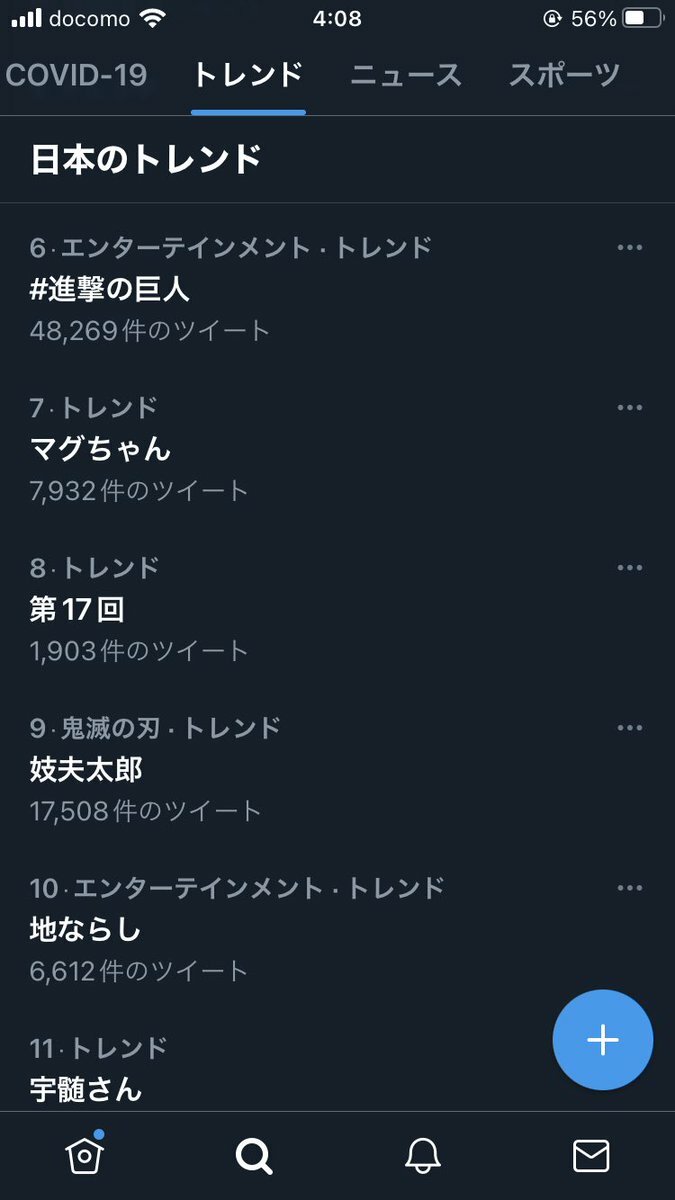Screen dimensions: 675x1200
Task: Open the マグちゃん trend
Action: click(x=100, y=450)
